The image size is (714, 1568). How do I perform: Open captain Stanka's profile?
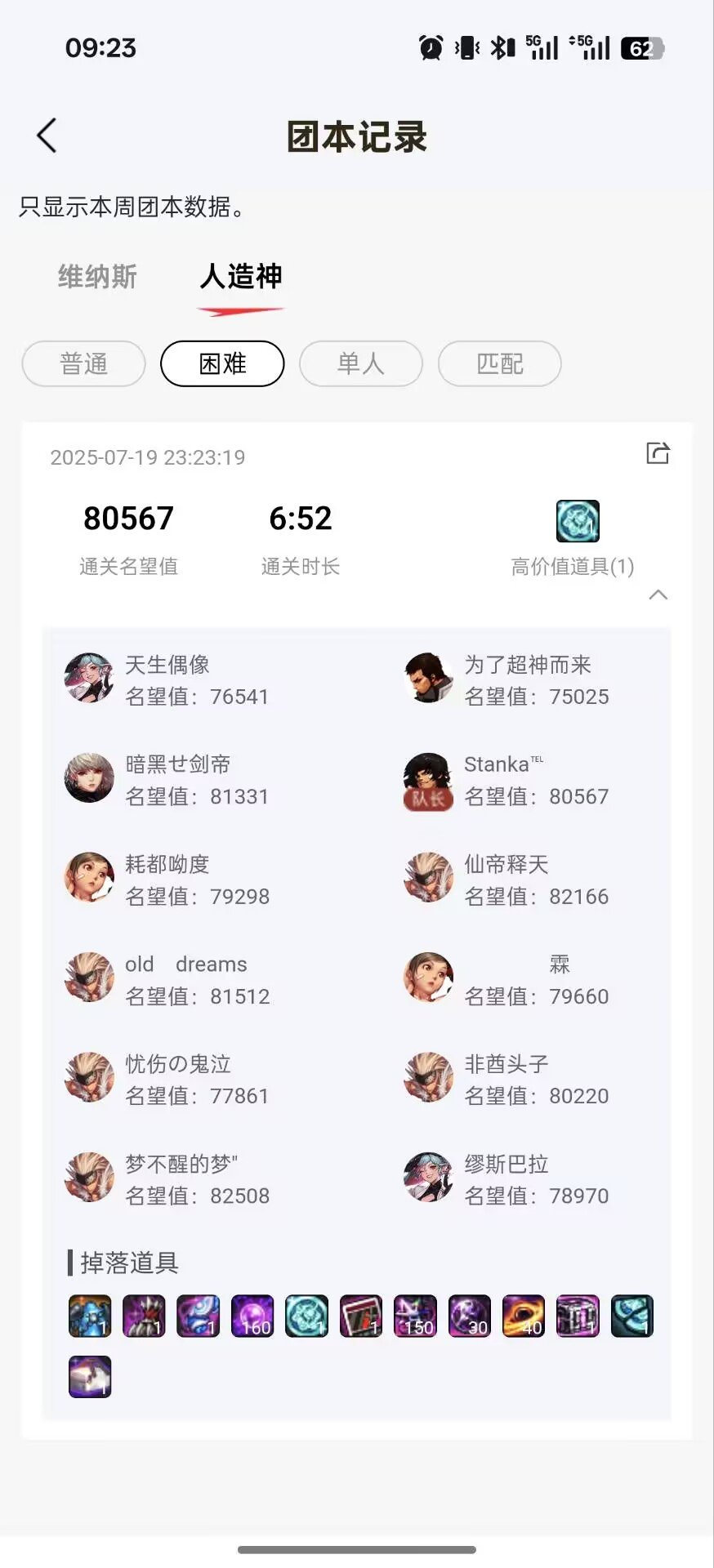tap(506, 780)
